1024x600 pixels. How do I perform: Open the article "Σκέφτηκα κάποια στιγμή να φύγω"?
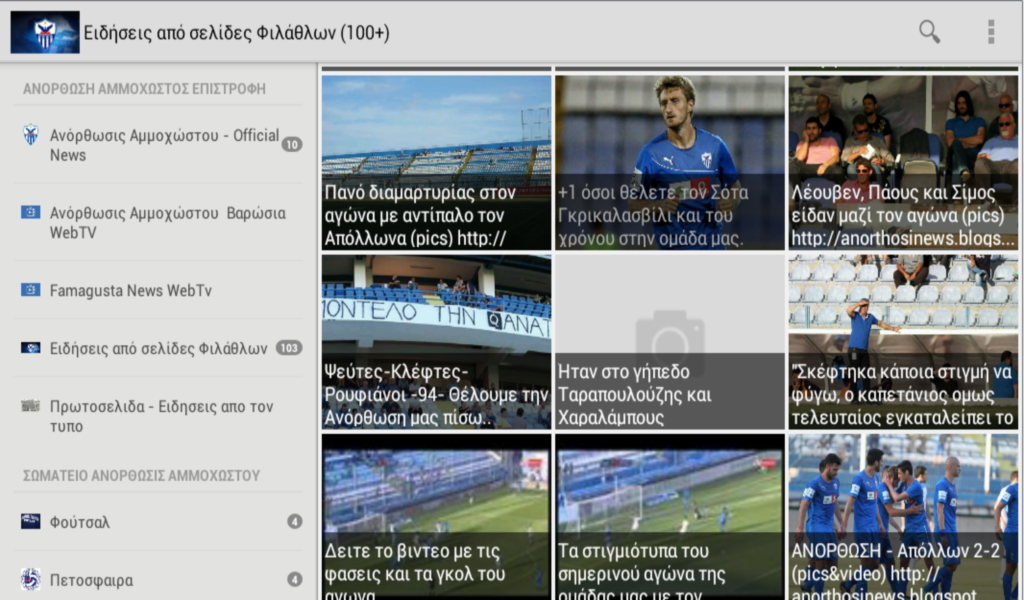click(x=903, y=342)
